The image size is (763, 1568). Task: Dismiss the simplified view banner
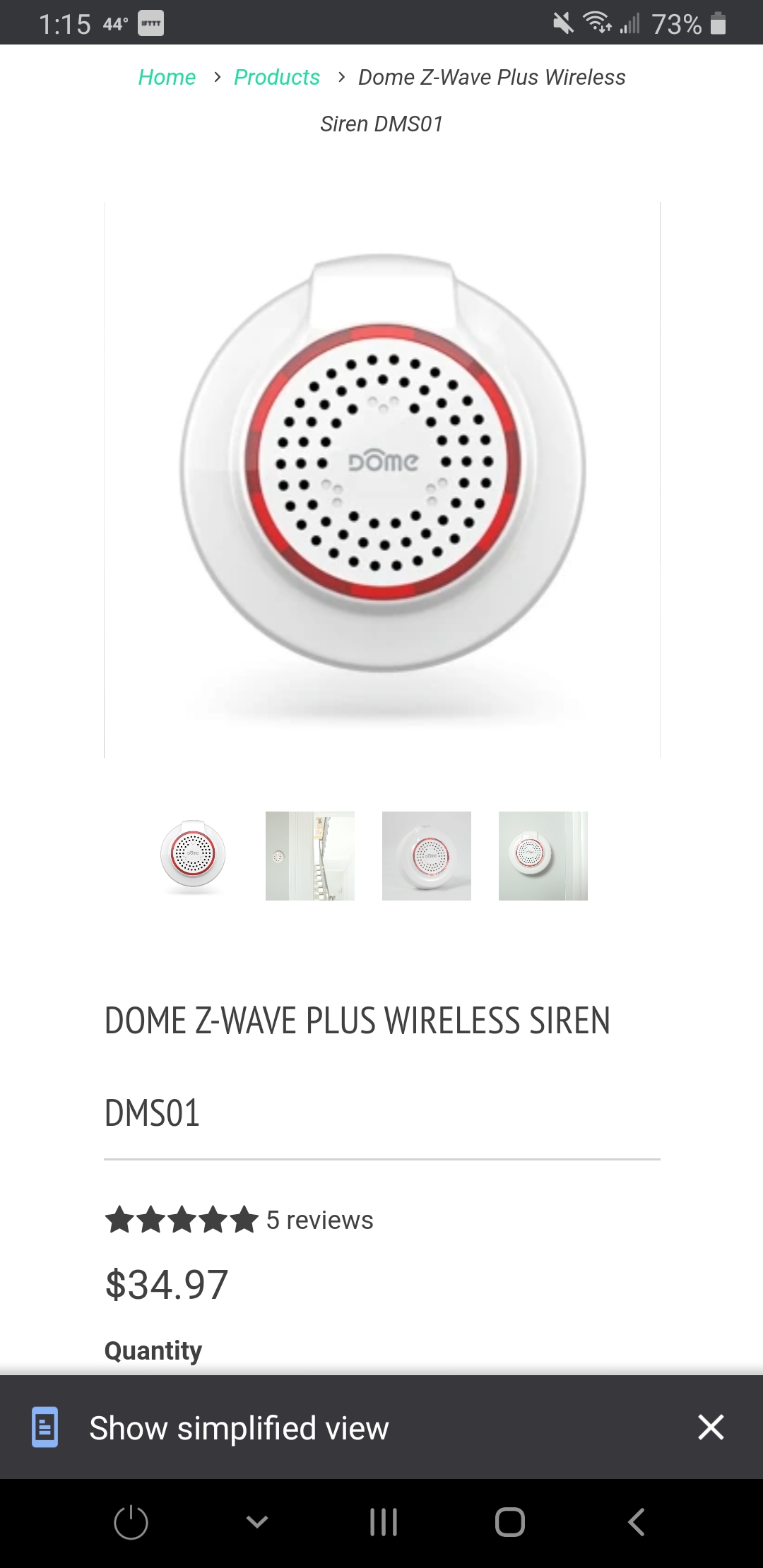tap(711, 1427)
